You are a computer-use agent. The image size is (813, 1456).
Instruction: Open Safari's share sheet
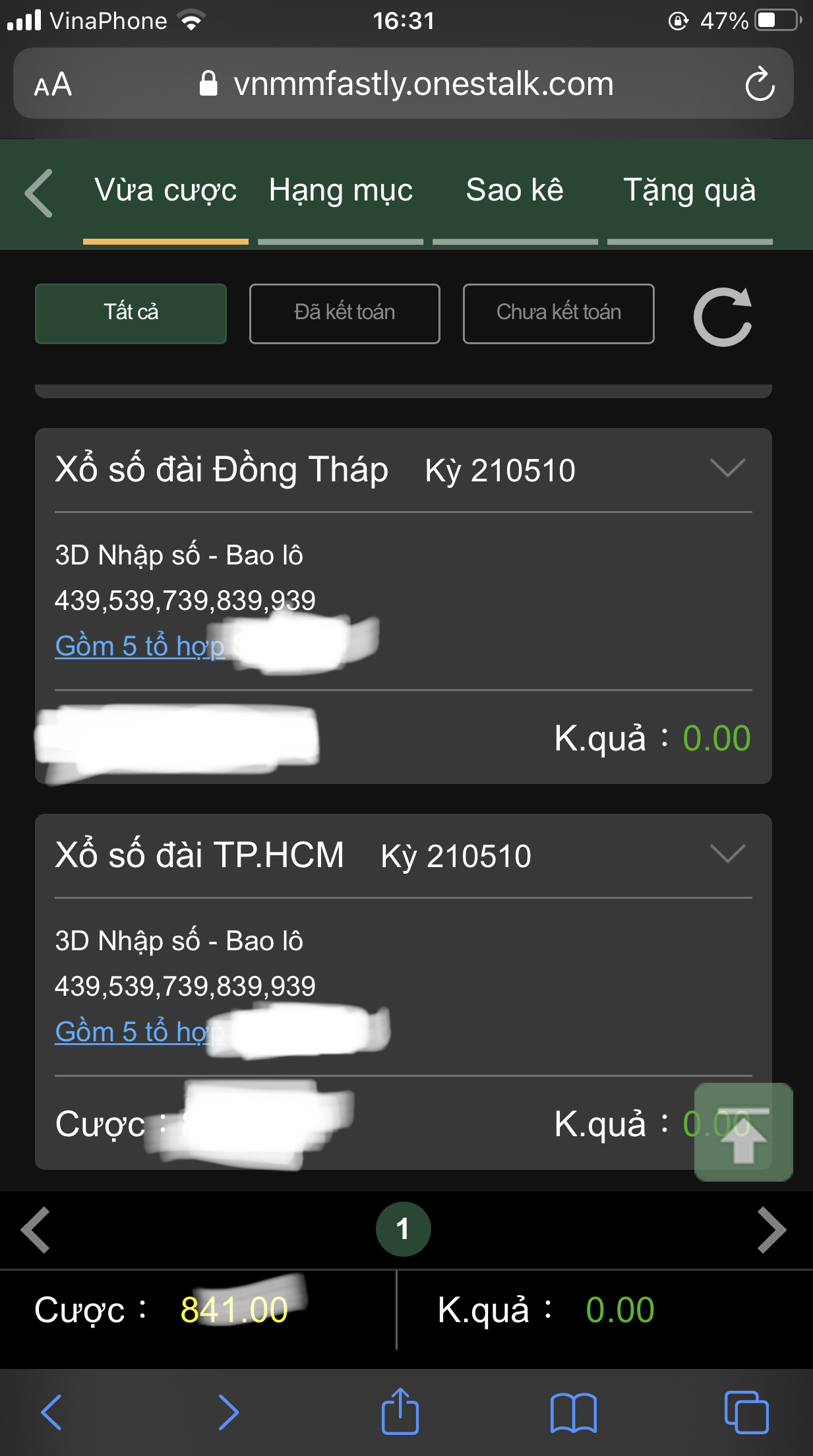[x=400, y=1411]
